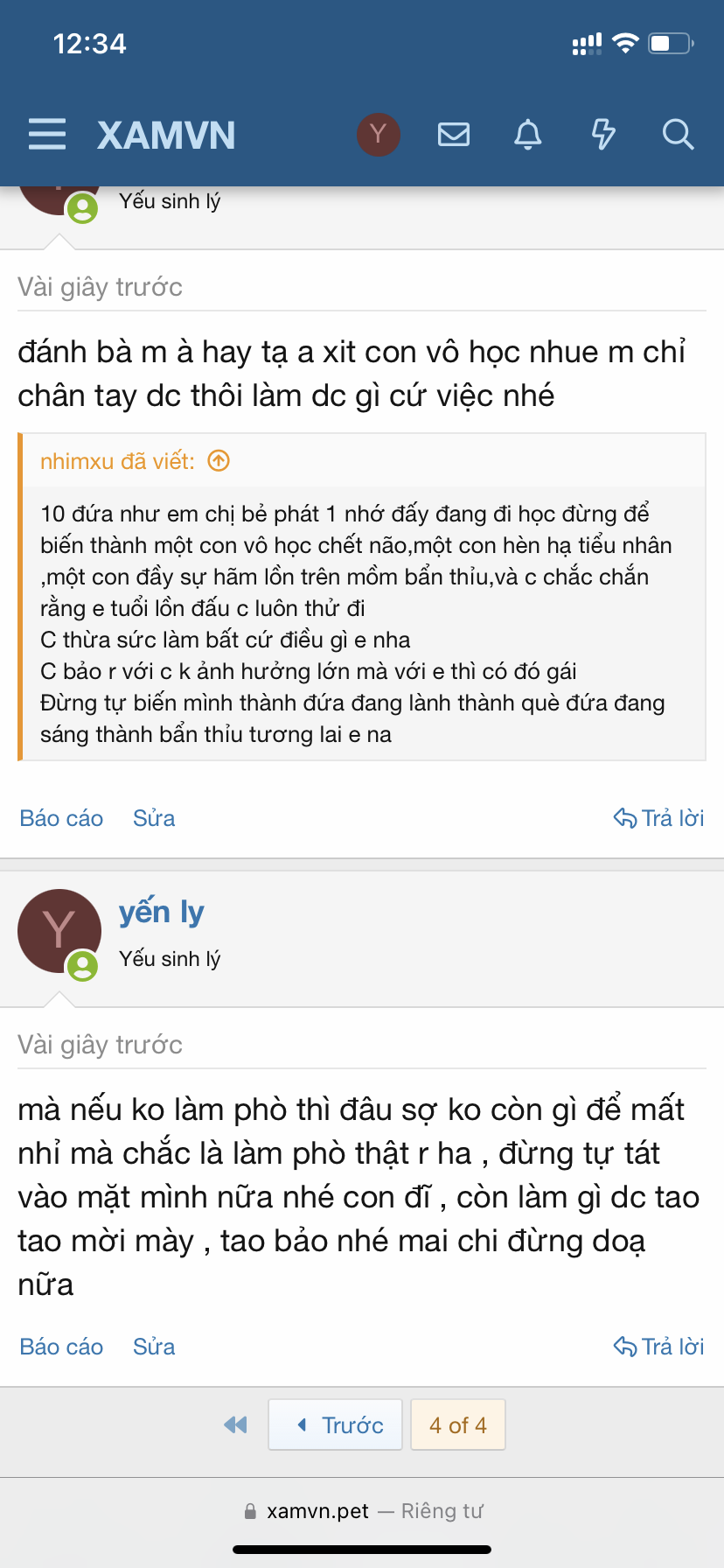Go to the XAMVN home logo
Viewport: 724px width, 1568px height.
click(166, 136)
